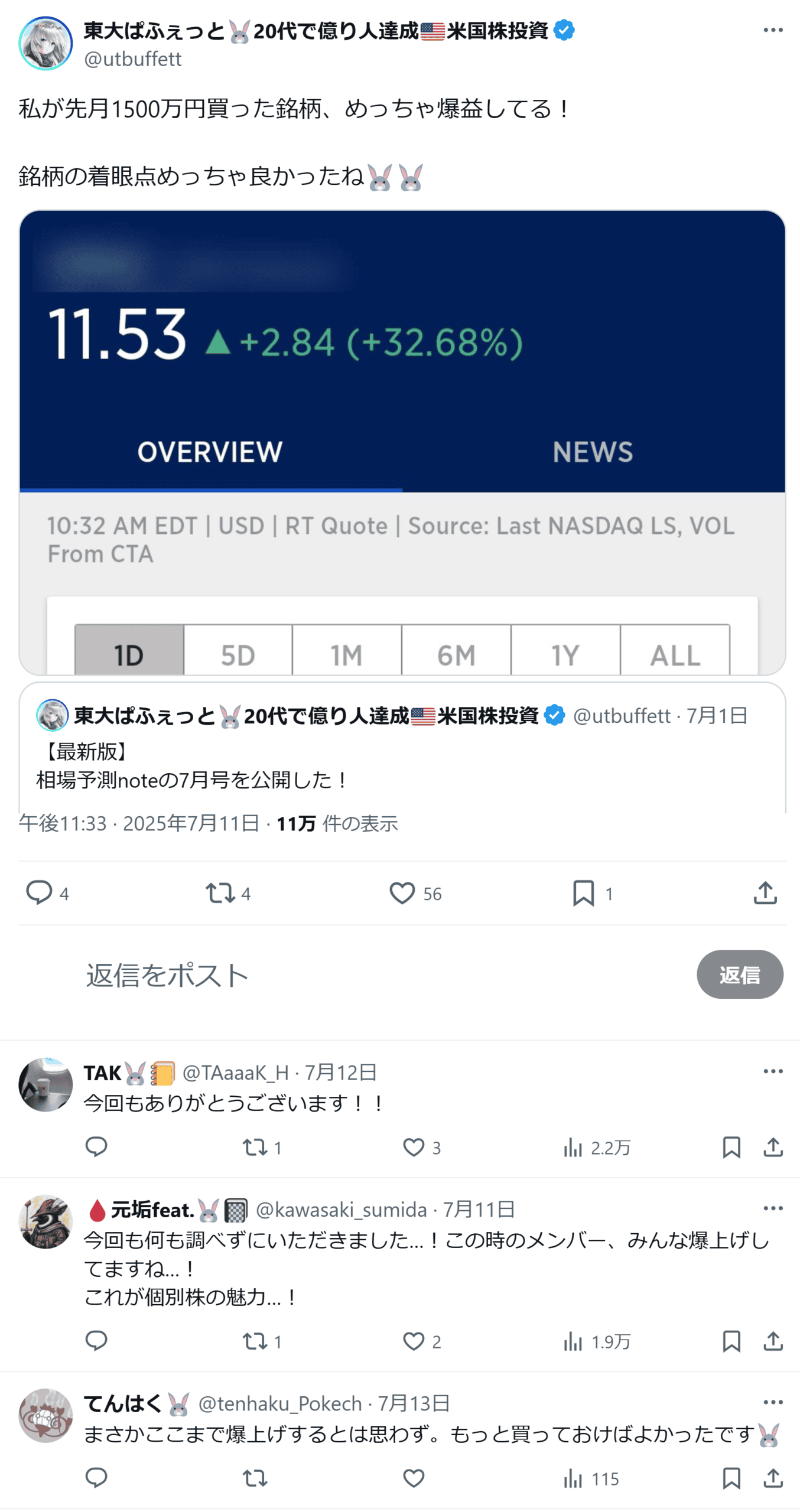800x1512 pixels.
Task: Tap the 返信 button
Action: point(739,974)
